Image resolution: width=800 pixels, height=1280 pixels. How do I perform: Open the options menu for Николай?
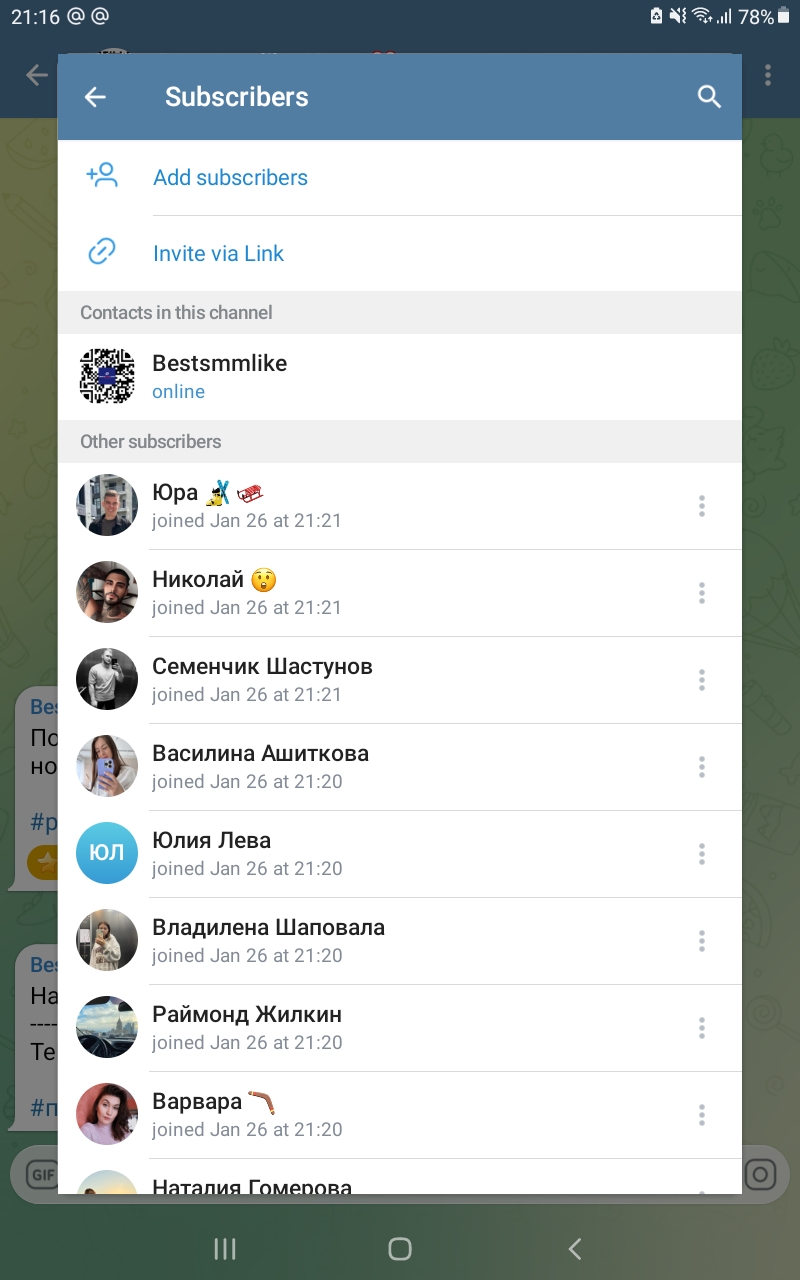702,593
